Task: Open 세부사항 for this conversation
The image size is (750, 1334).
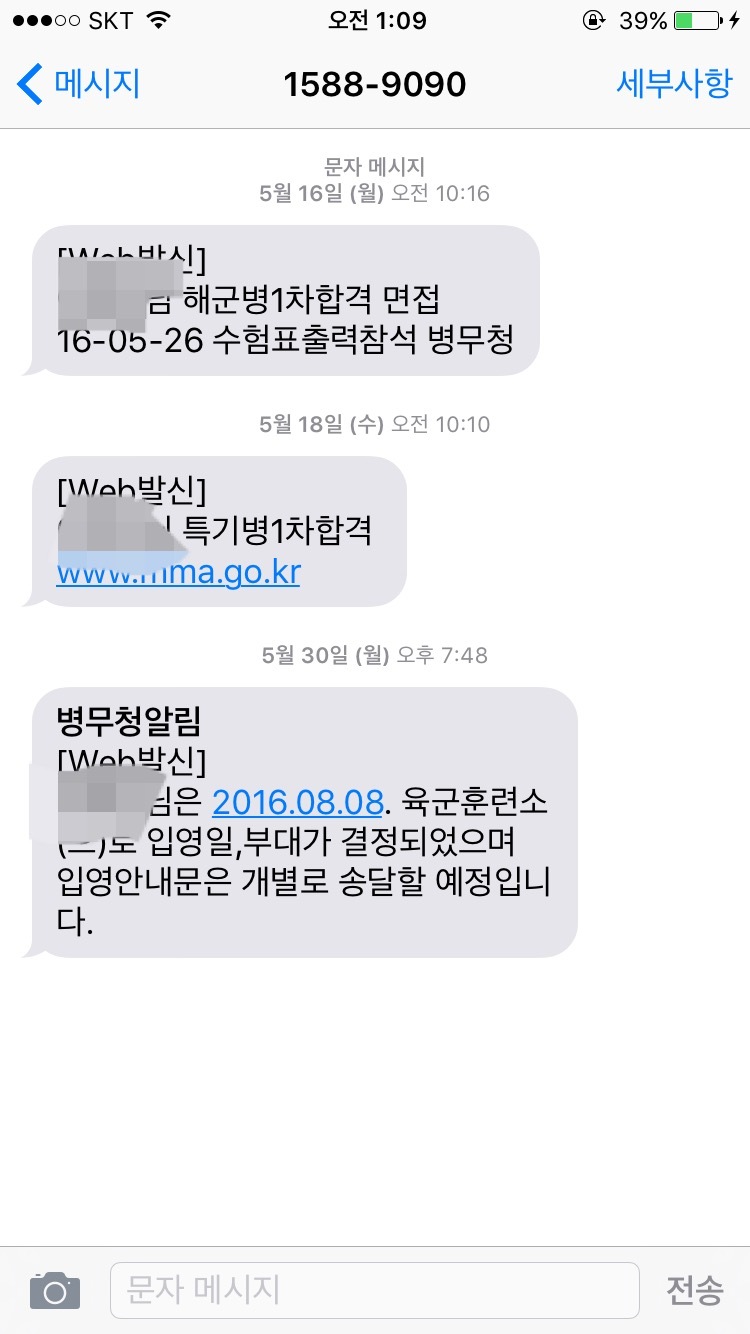Action: [x=673, y=84]
